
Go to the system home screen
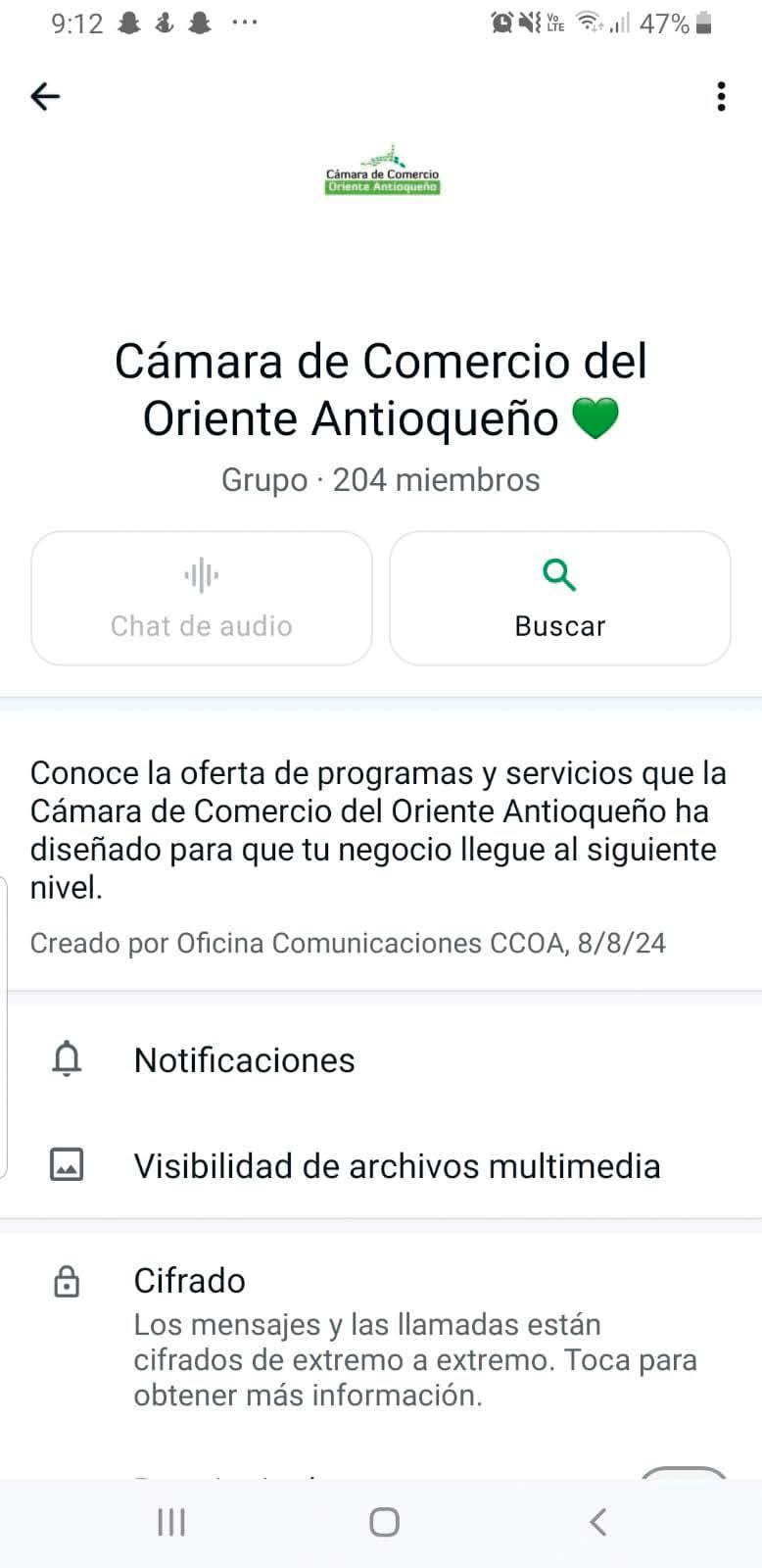[x=384, y=1522]
